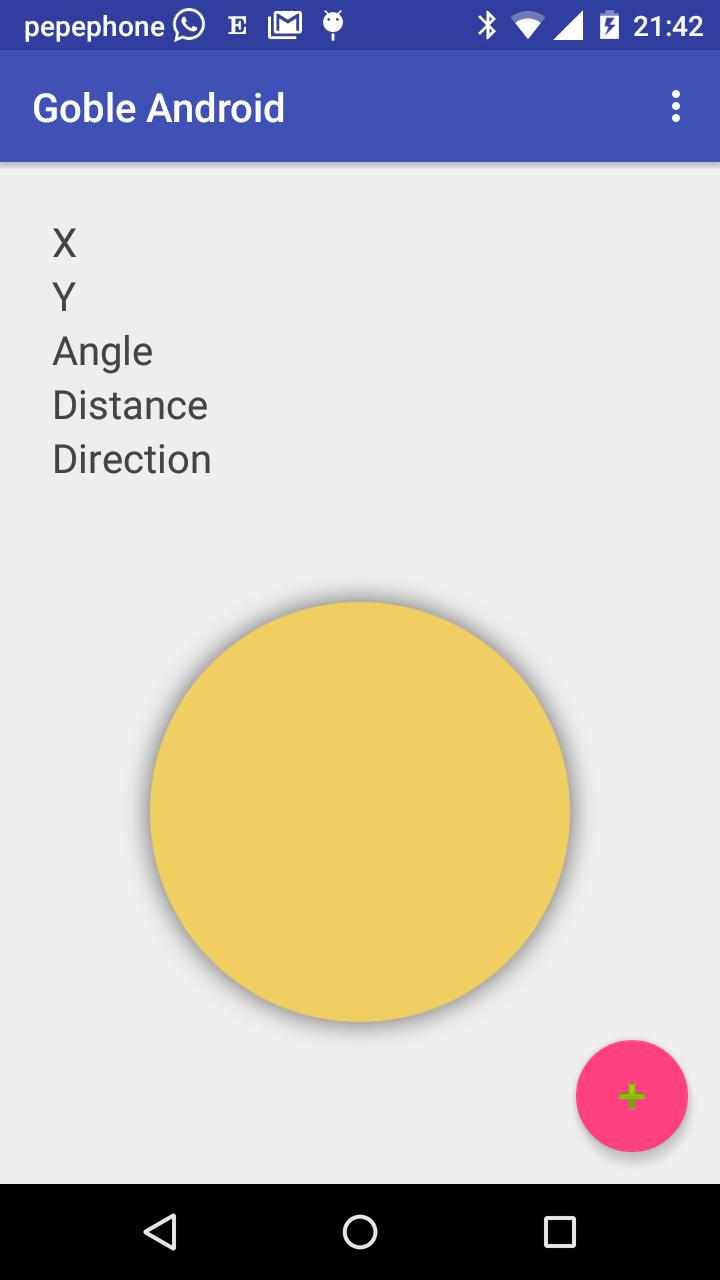Open the overflow menu
Image resolution: width=720 pixels, height=1280 pixels.
(676, 106)
